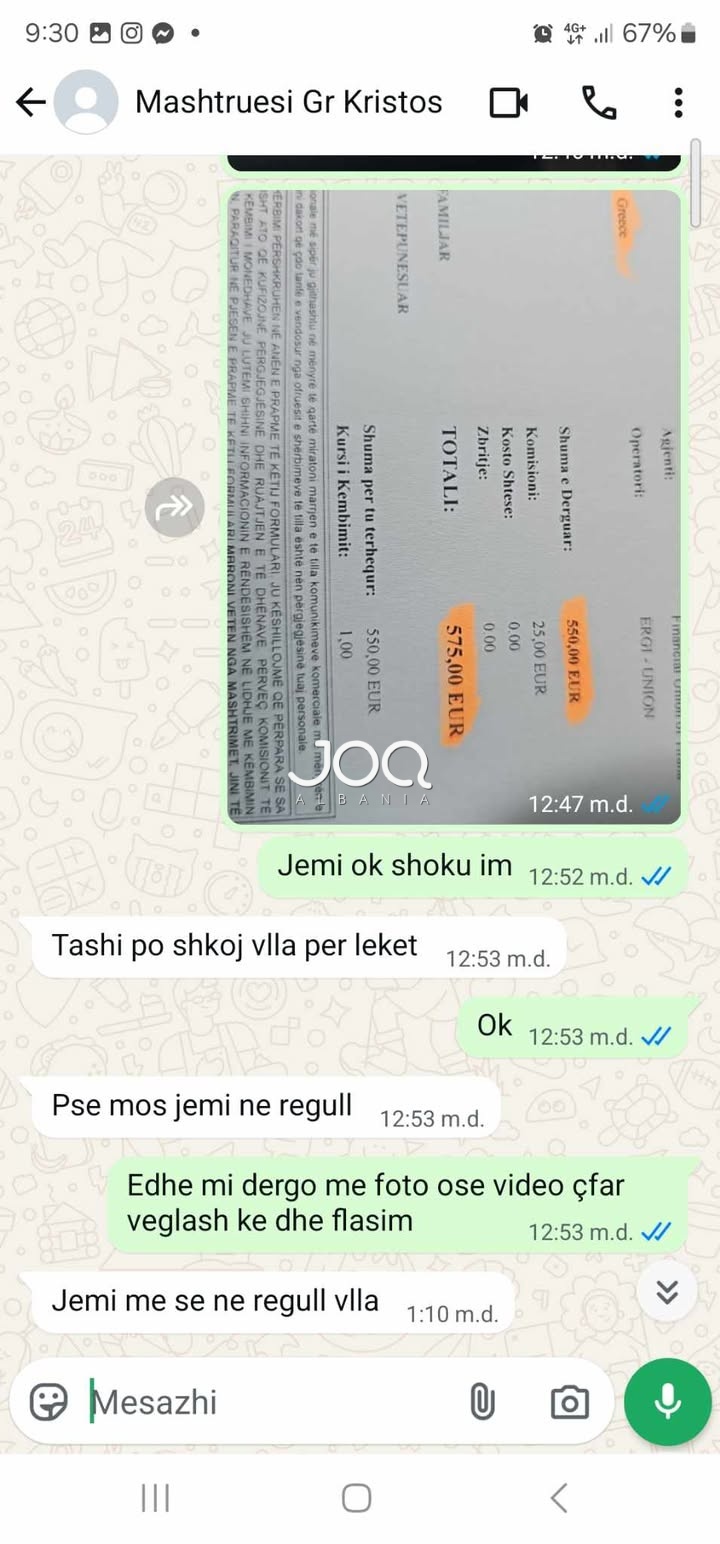720x1544 pixels.
Task: Forward the receipt photo
Action: tap(174, 507)
